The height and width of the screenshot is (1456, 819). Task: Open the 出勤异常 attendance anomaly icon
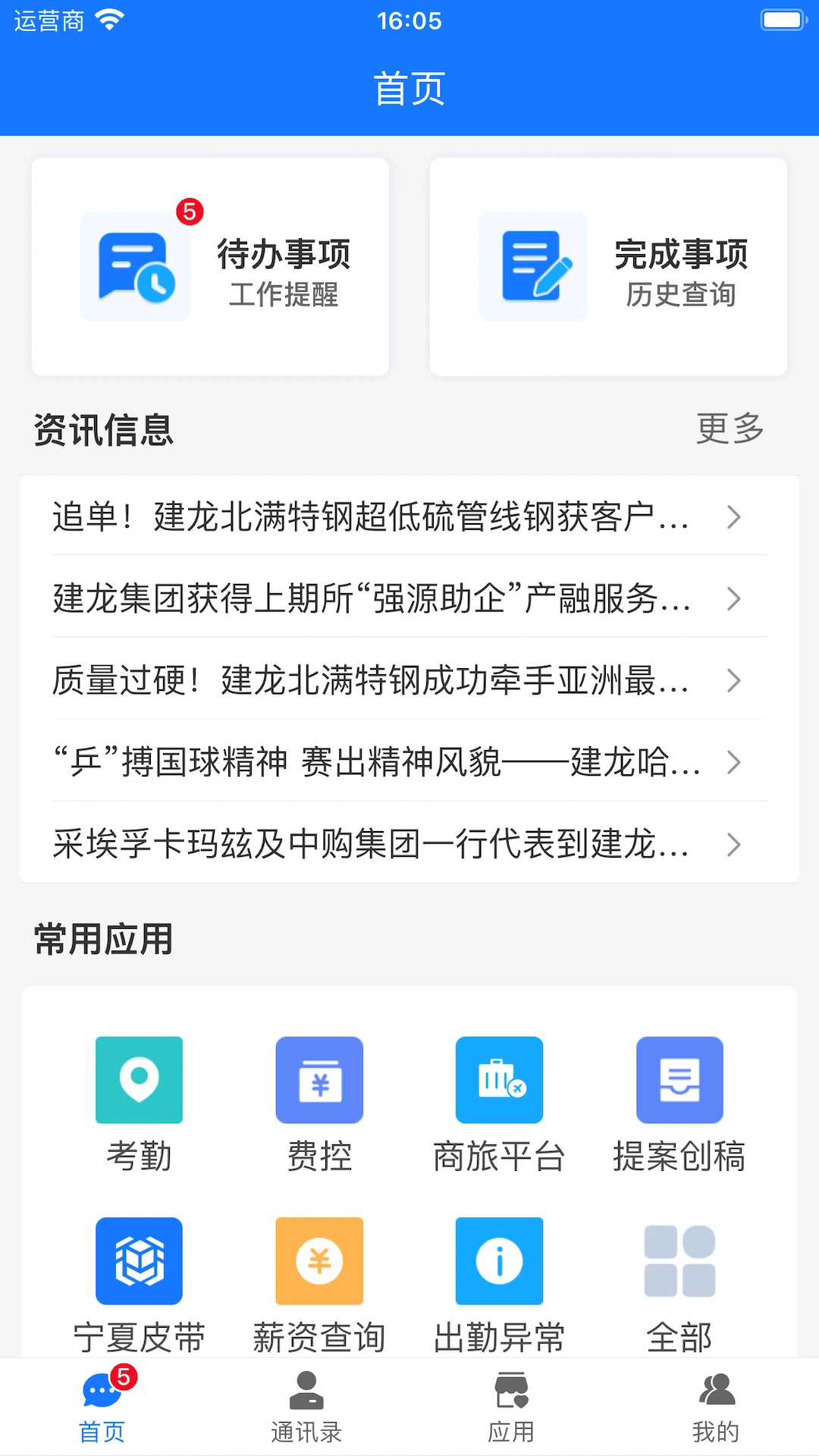click(499, 1260)
